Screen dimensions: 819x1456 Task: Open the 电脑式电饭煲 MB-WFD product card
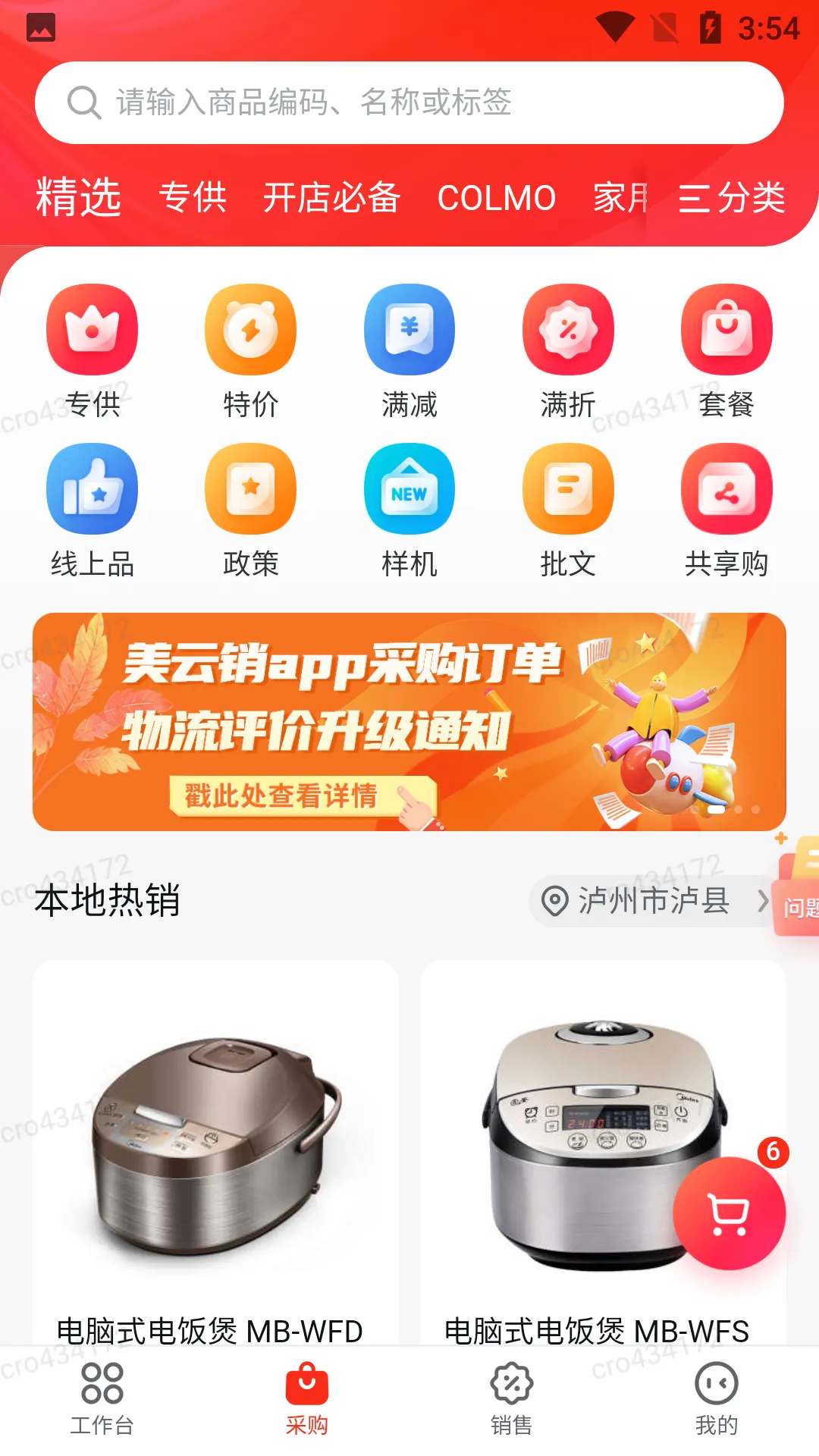click(215, 1153)
